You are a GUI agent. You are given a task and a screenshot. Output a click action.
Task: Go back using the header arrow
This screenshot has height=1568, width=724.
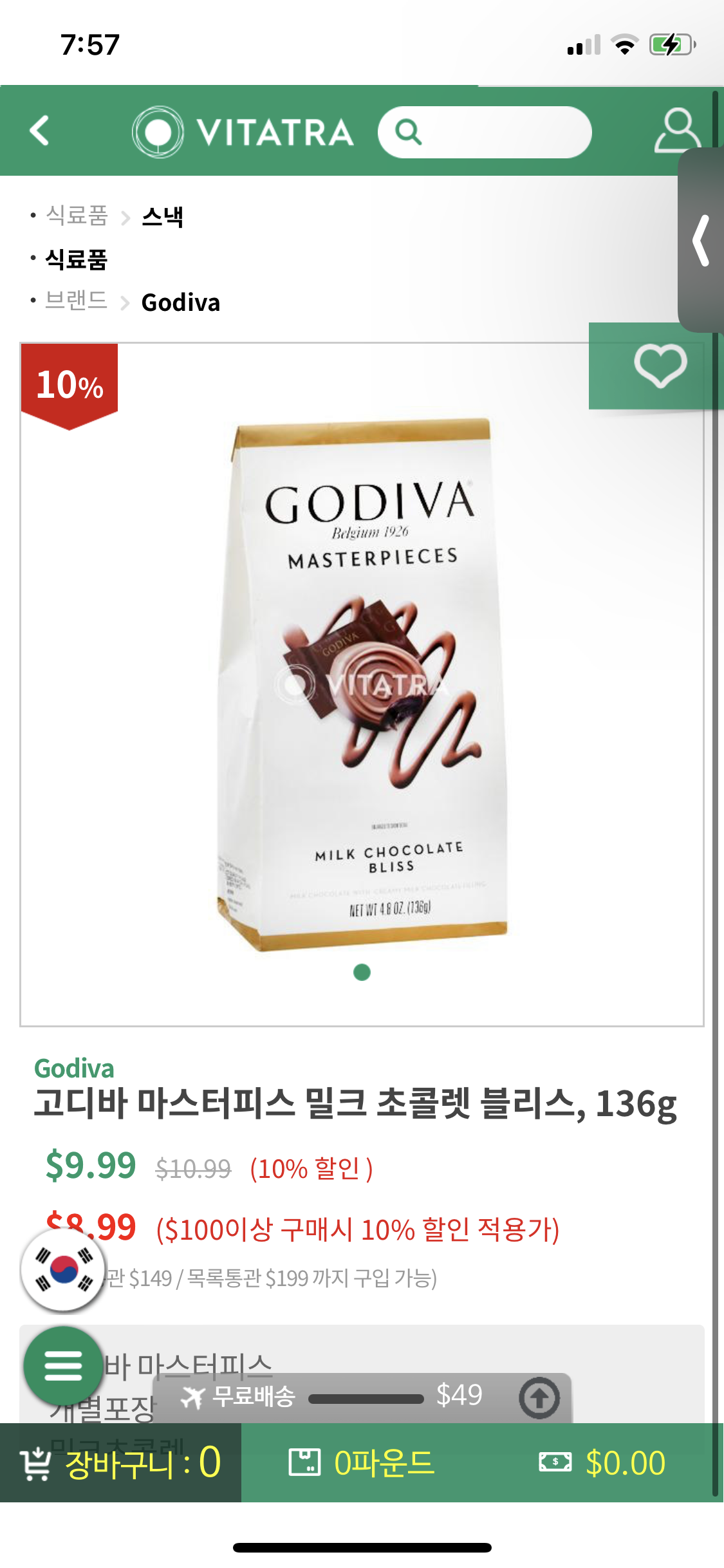click(40, 131)
